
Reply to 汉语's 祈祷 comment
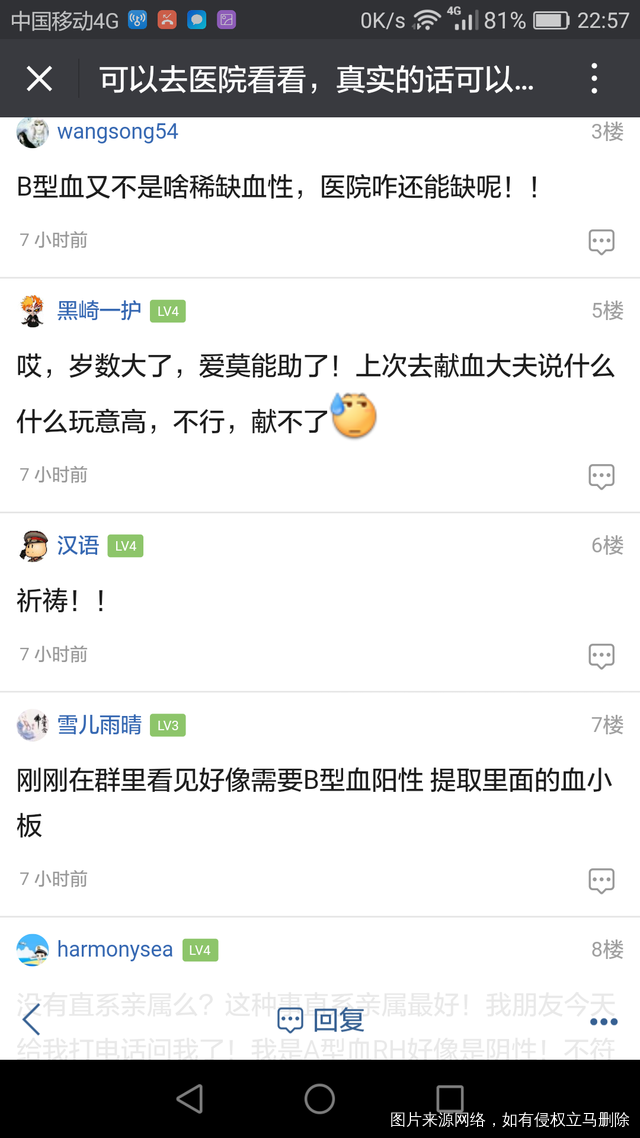click(x=601, y=655)
